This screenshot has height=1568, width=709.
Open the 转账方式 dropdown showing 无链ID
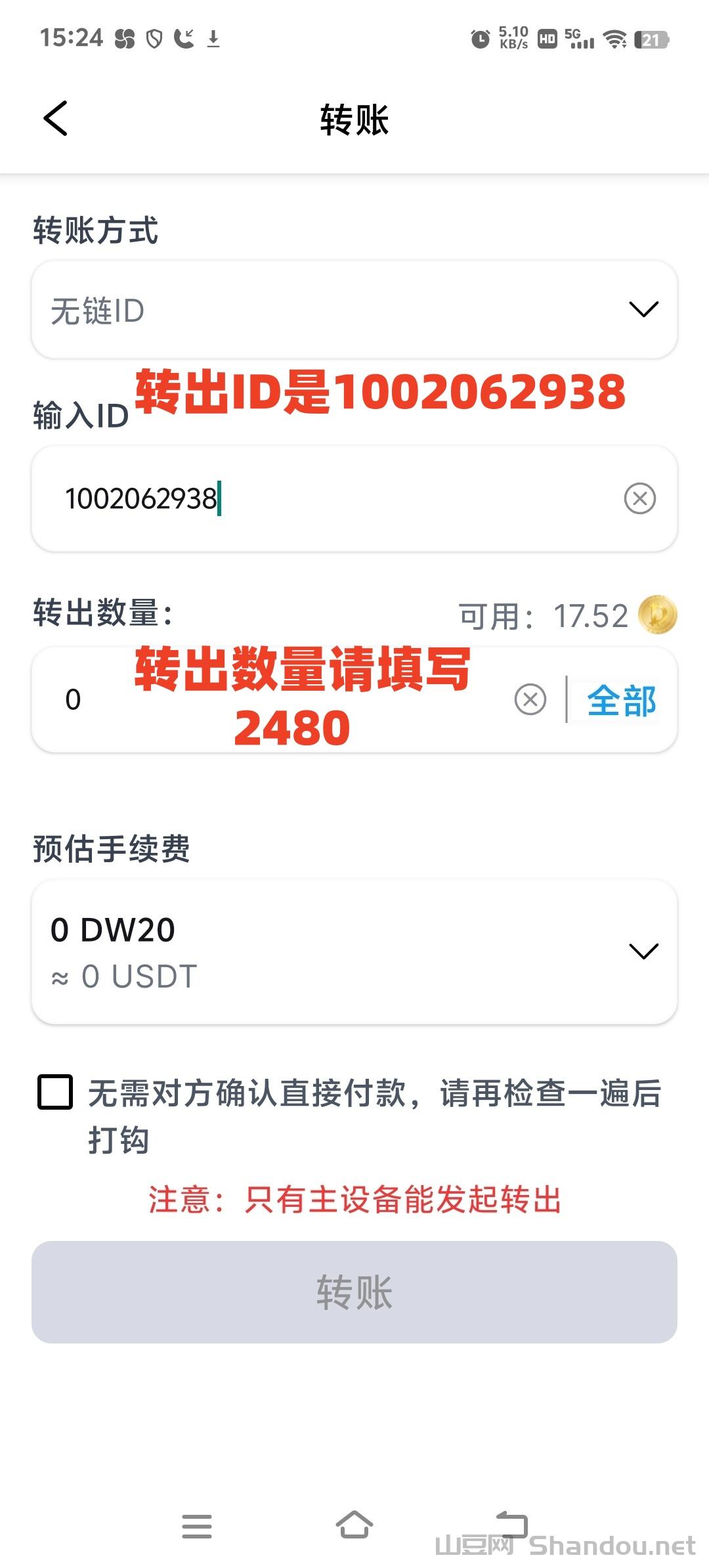(354, 310)
